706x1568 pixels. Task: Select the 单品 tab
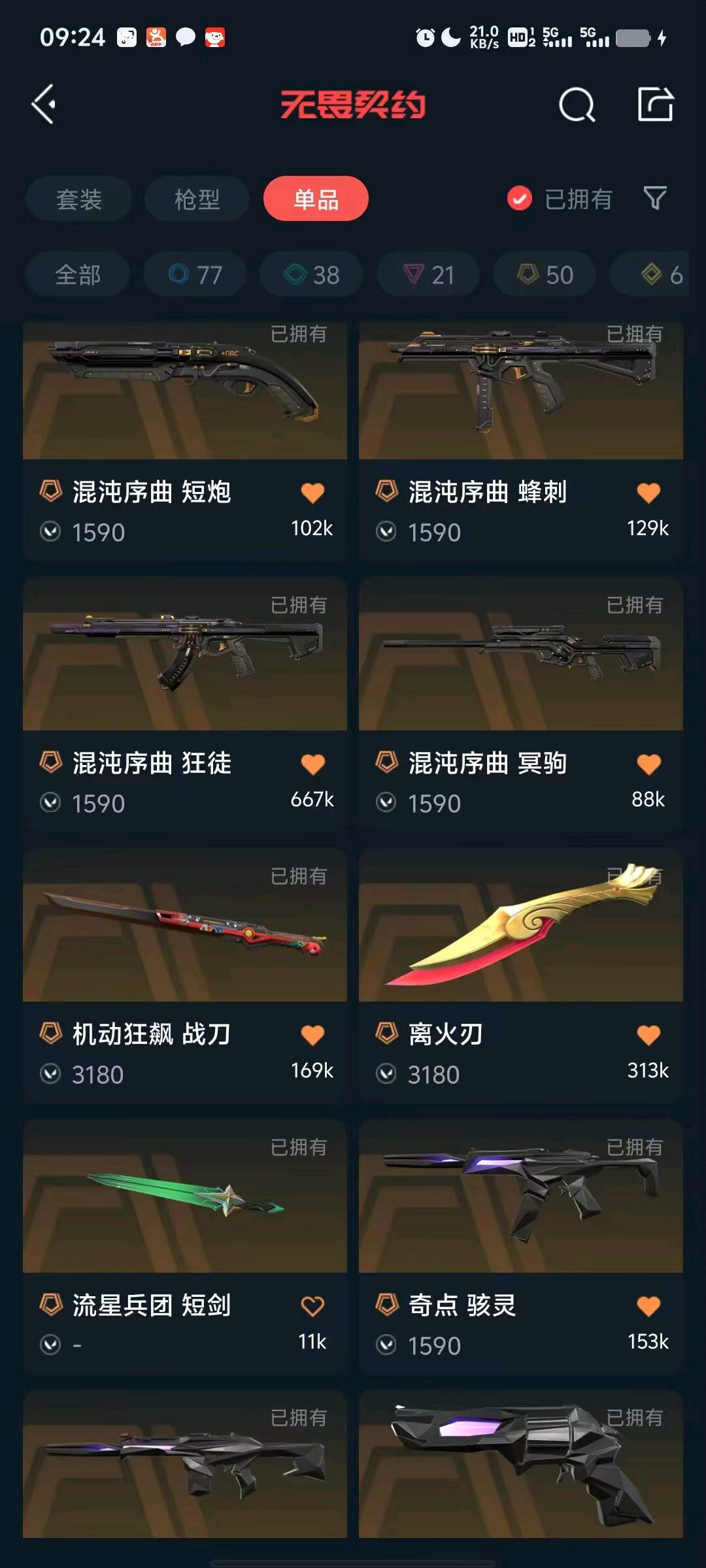click(x=316, y=199)
